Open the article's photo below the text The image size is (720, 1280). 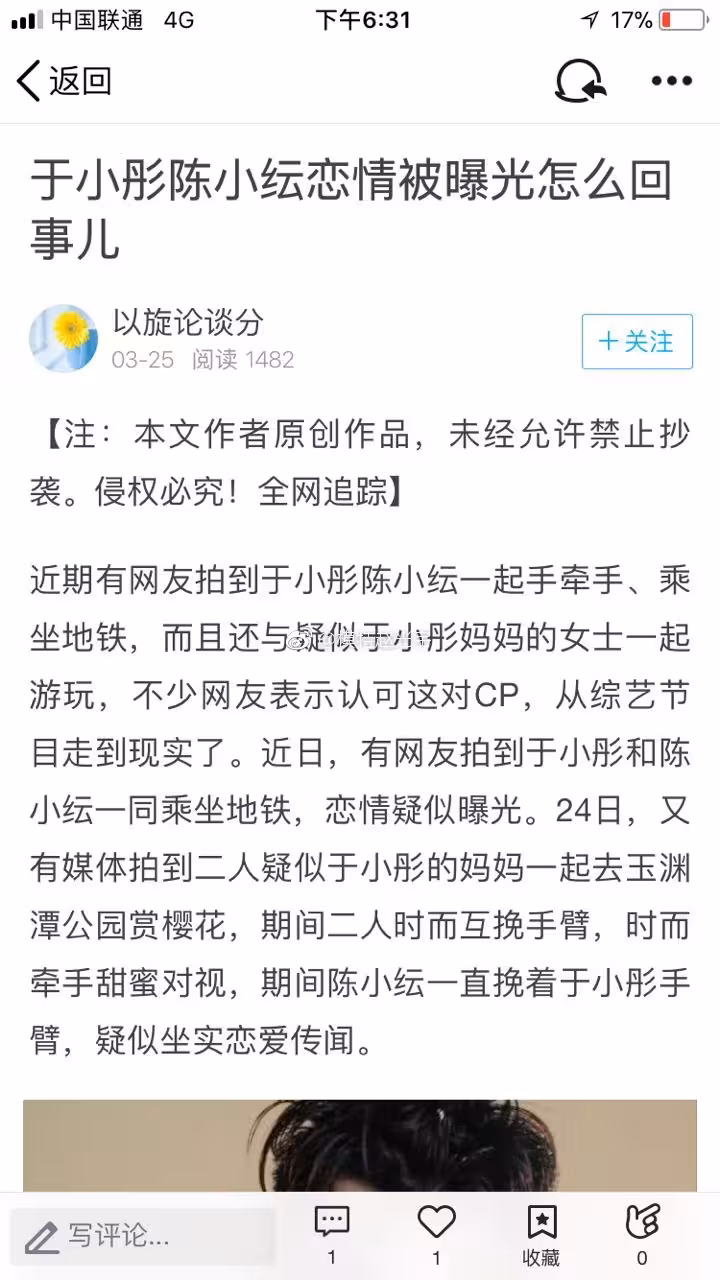[360, 1145]
